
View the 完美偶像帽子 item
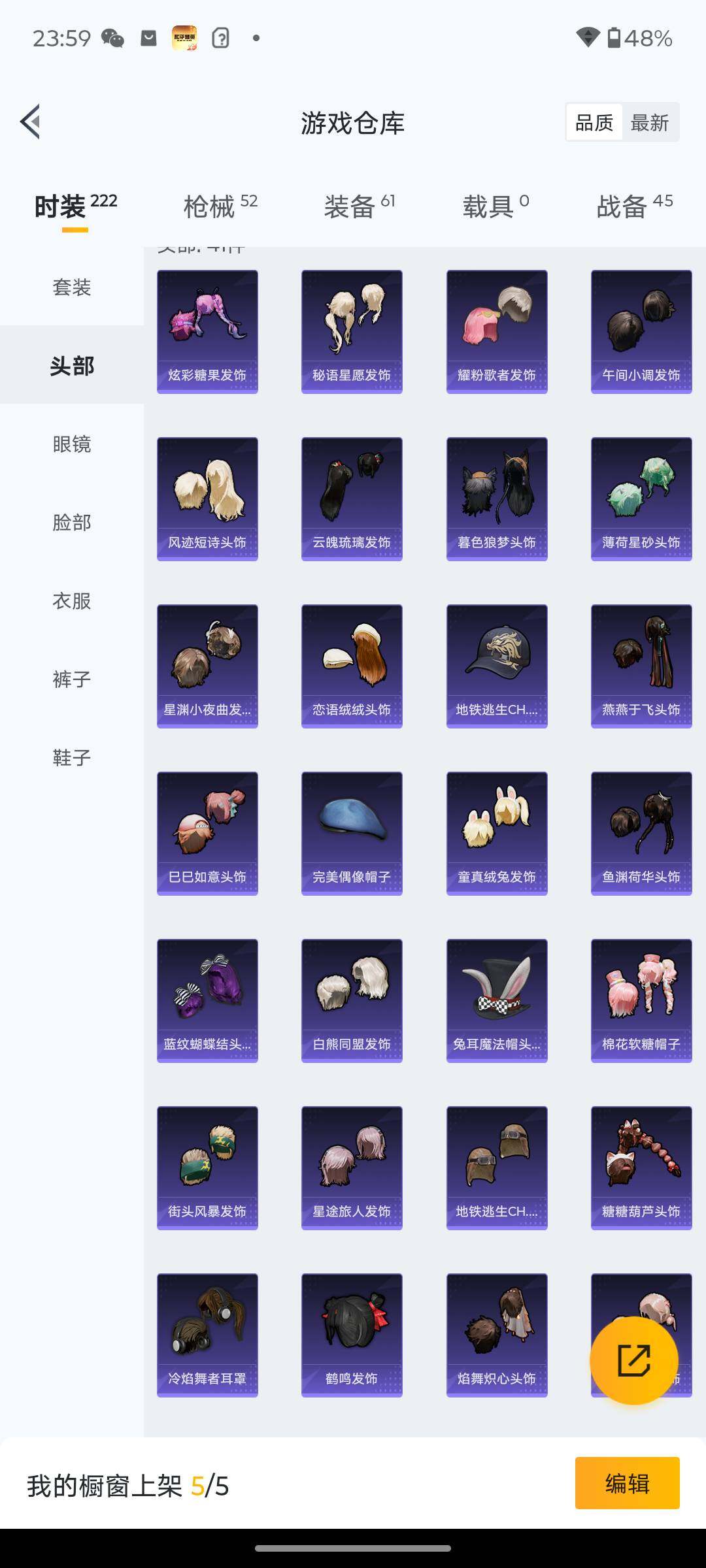[x=352, y=834]
